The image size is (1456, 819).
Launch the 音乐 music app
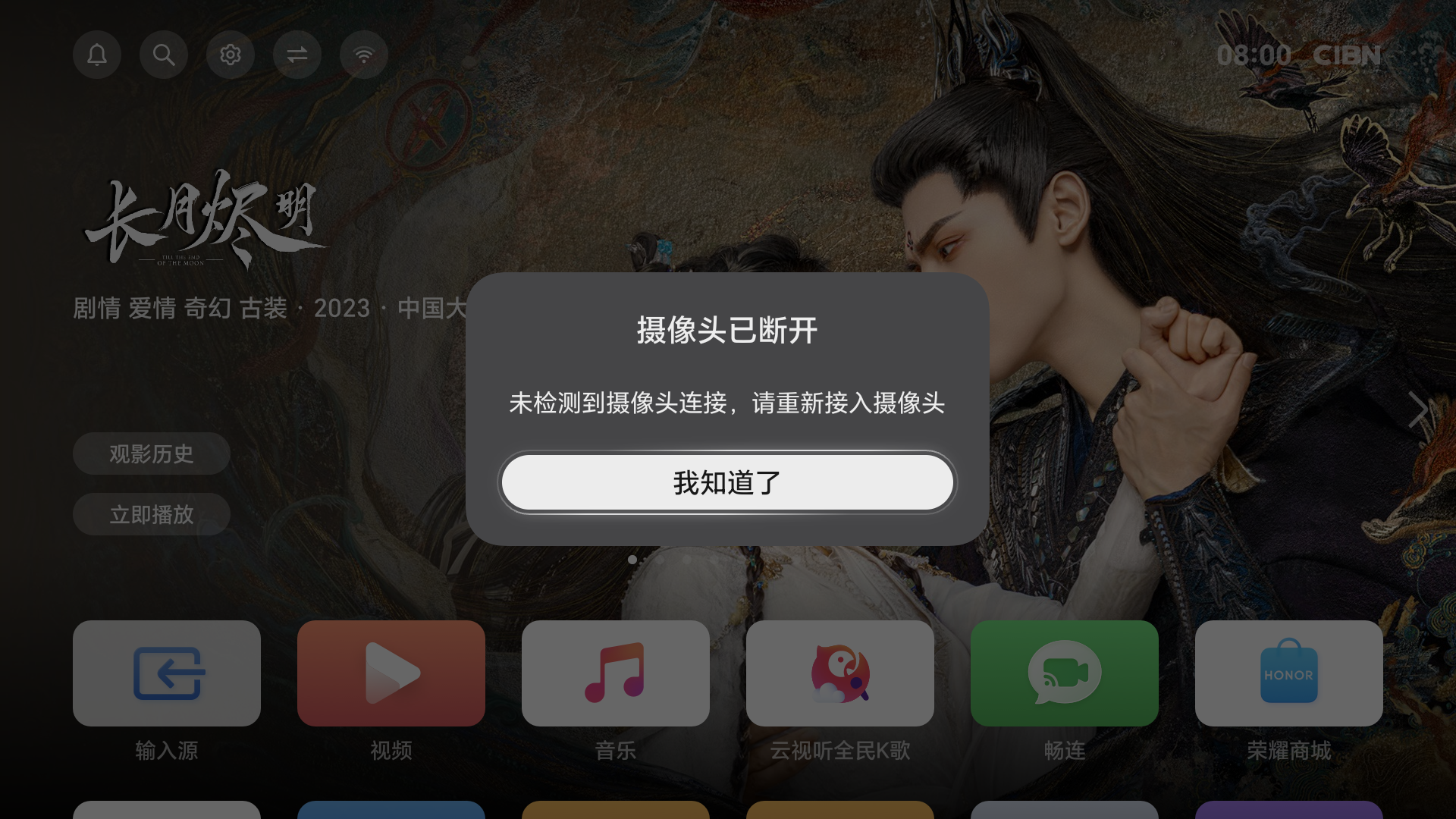point(616,673)
